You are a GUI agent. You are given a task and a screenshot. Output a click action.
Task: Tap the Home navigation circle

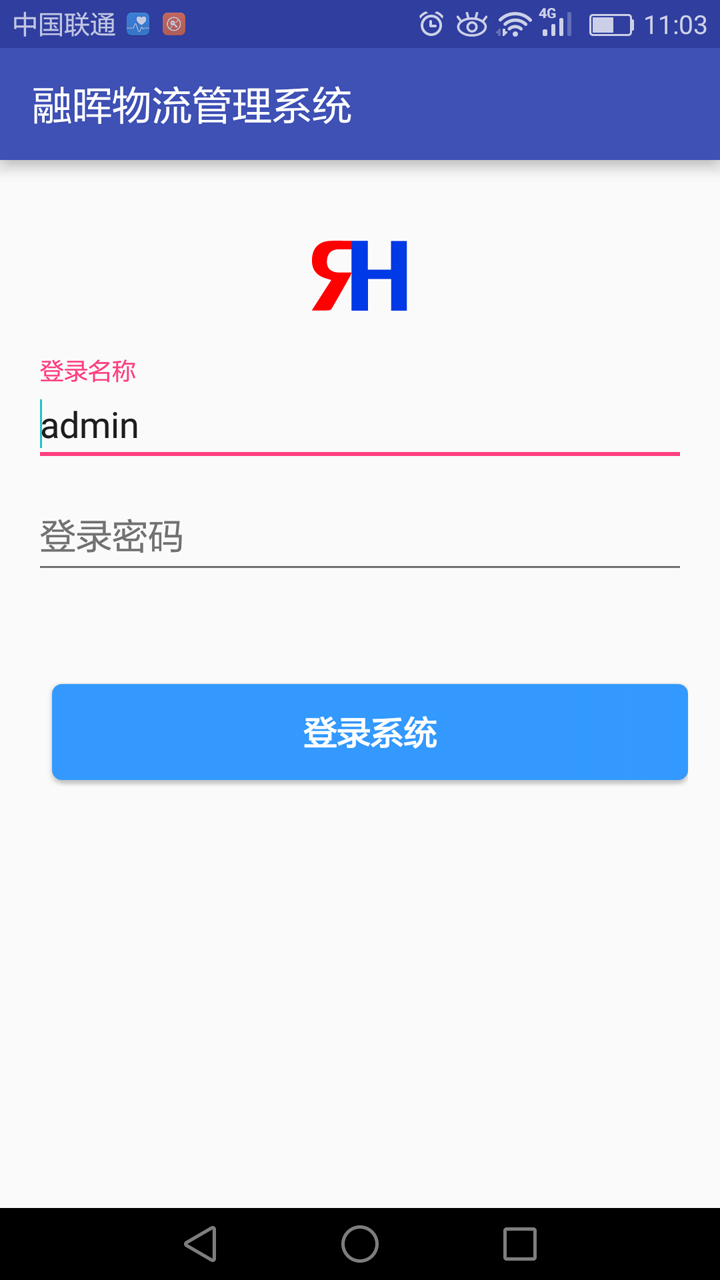click(359, 1244)
